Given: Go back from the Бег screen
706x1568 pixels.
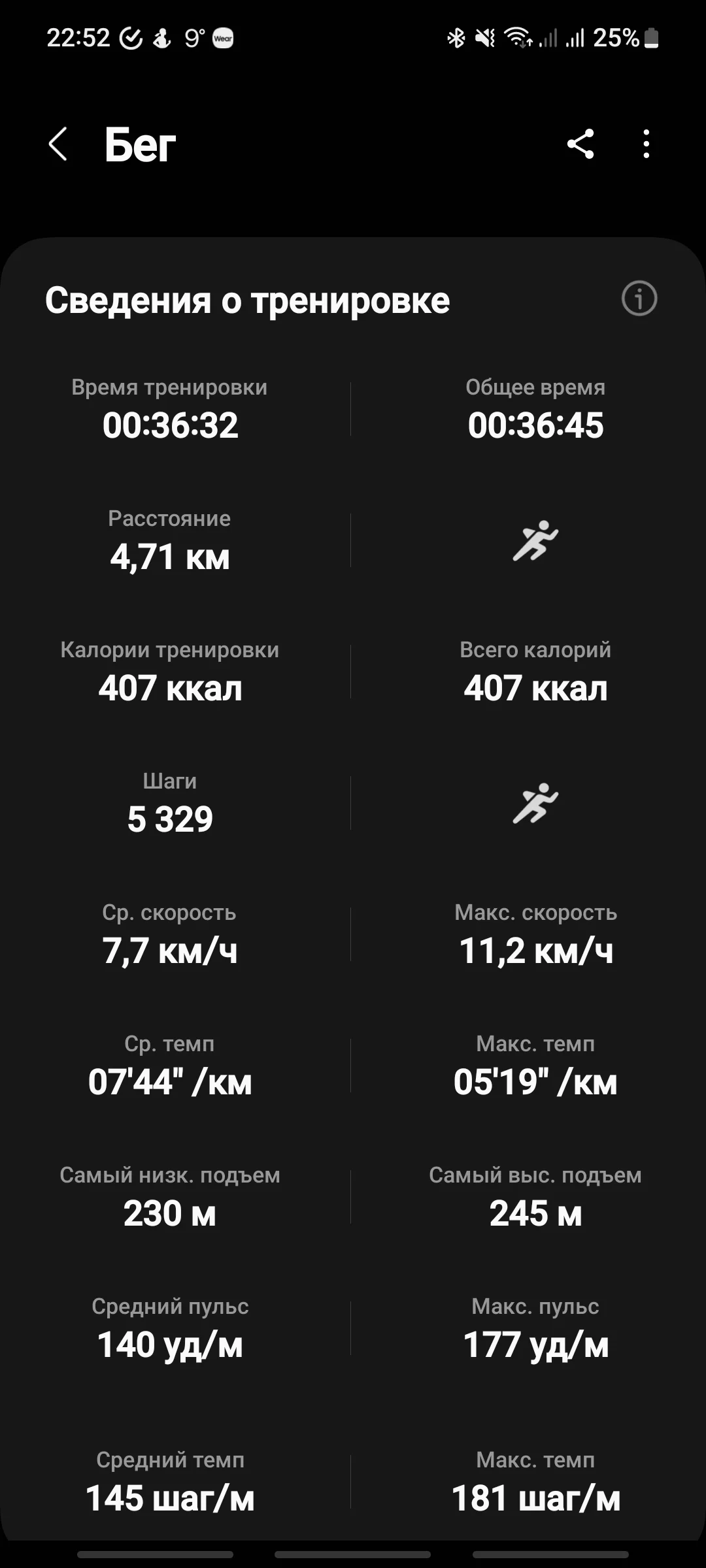Looking at the screenshot, I should 58,144.
